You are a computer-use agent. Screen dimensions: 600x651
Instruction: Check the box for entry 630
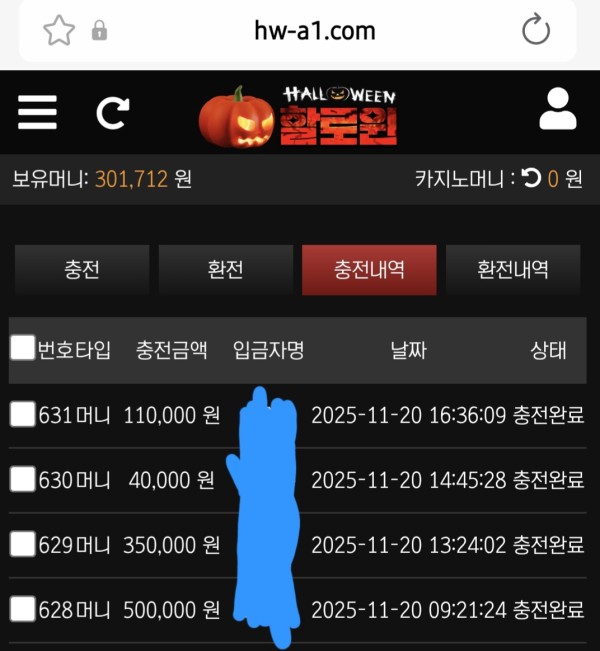click(x=22, y=479)
